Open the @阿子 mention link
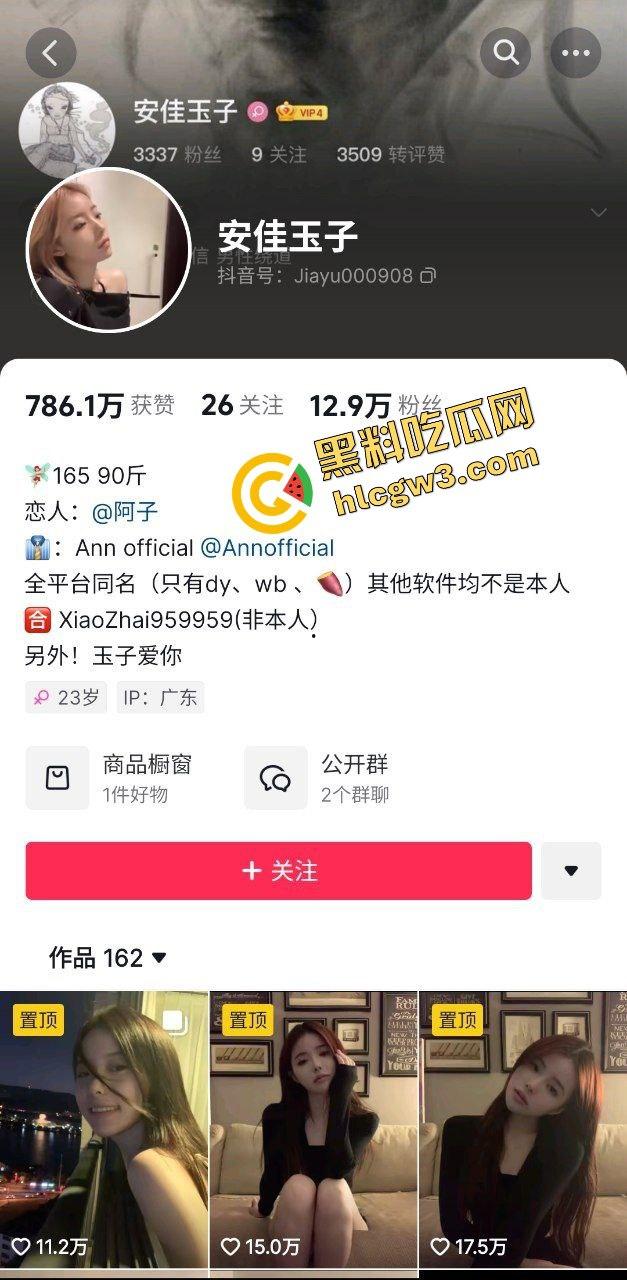627x1280 pixels. [125, 512]
